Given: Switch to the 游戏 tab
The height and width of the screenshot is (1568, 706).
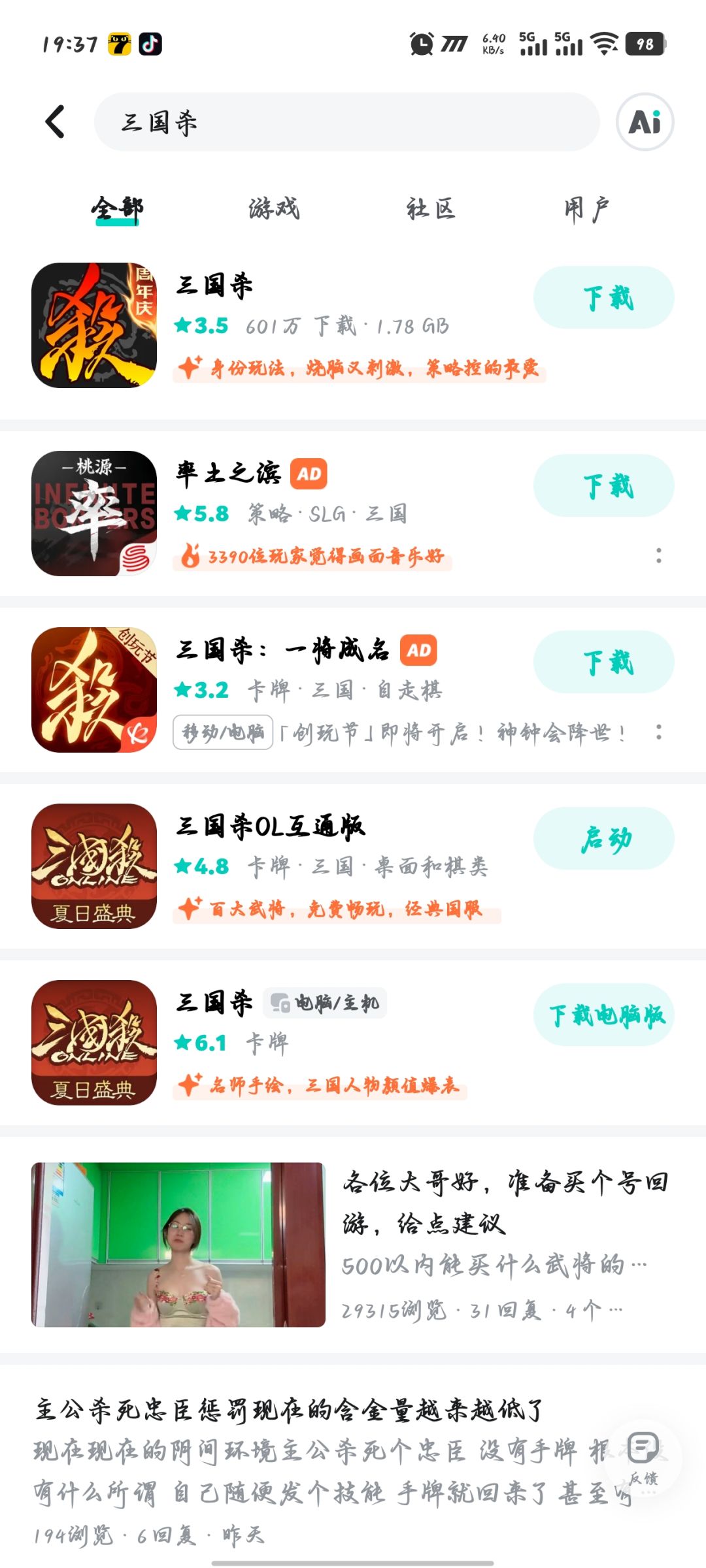Looking at the screenshot, I should point(274,208).
